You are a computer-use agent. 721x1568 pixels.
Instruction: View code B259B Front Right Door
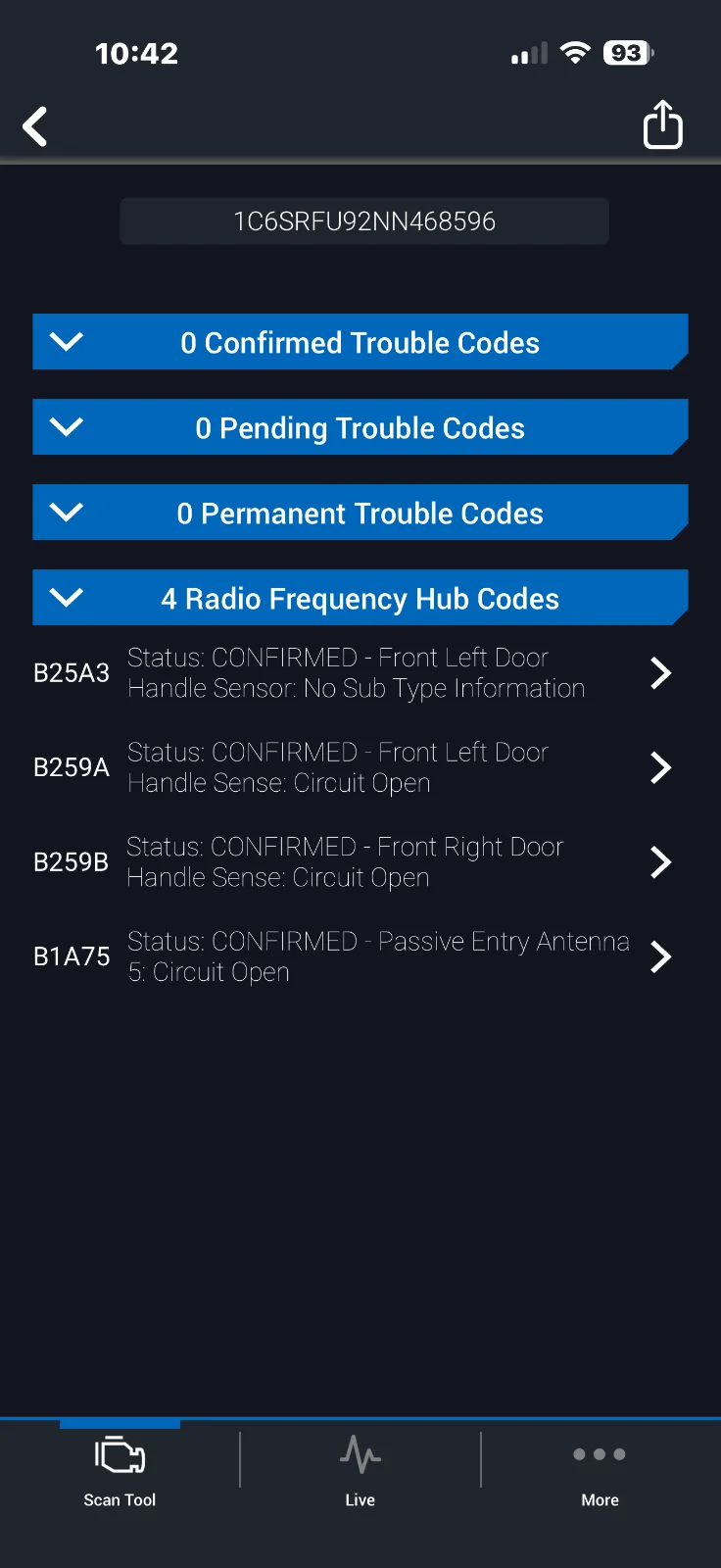pyautogui.click(x=353, y=862)
